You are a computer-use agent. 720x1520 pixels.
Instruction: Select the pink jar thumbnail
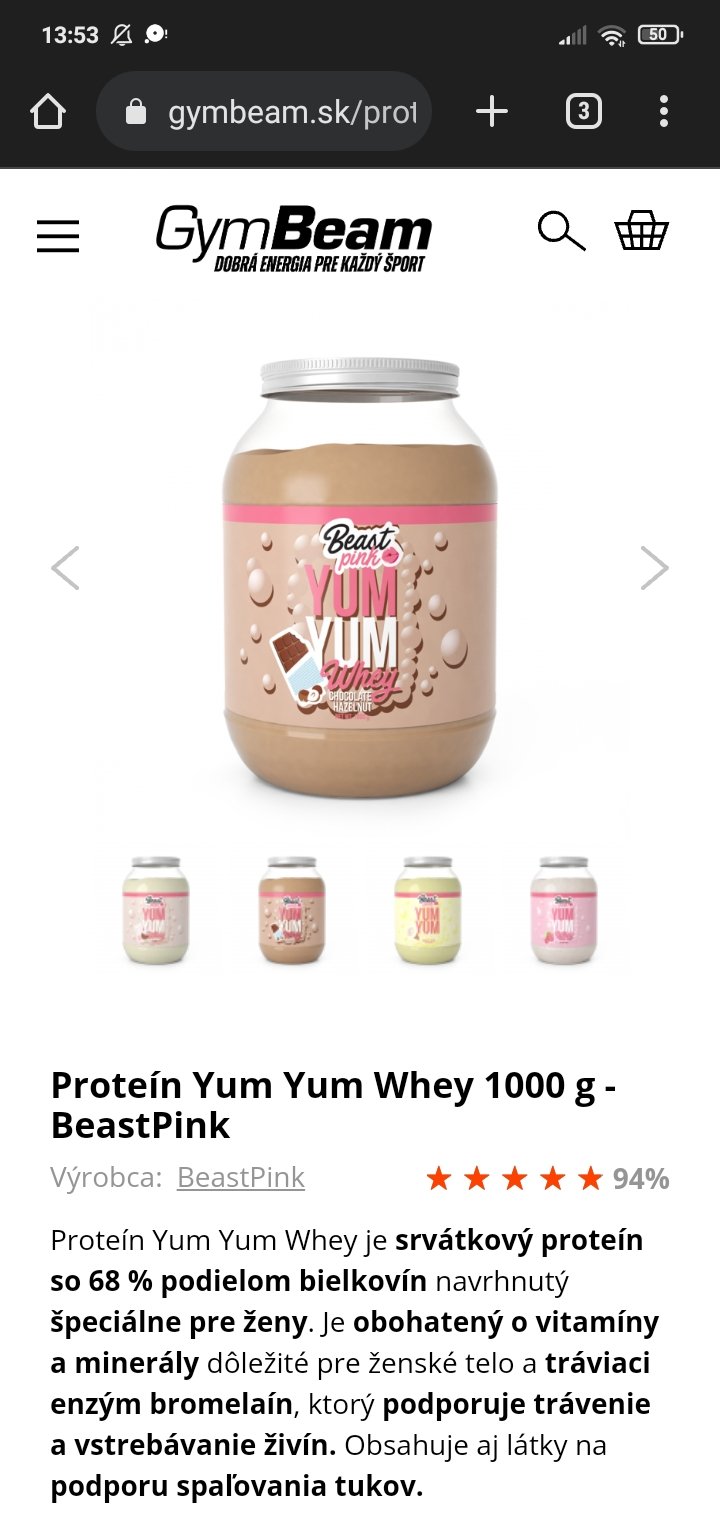coord(563,910)
